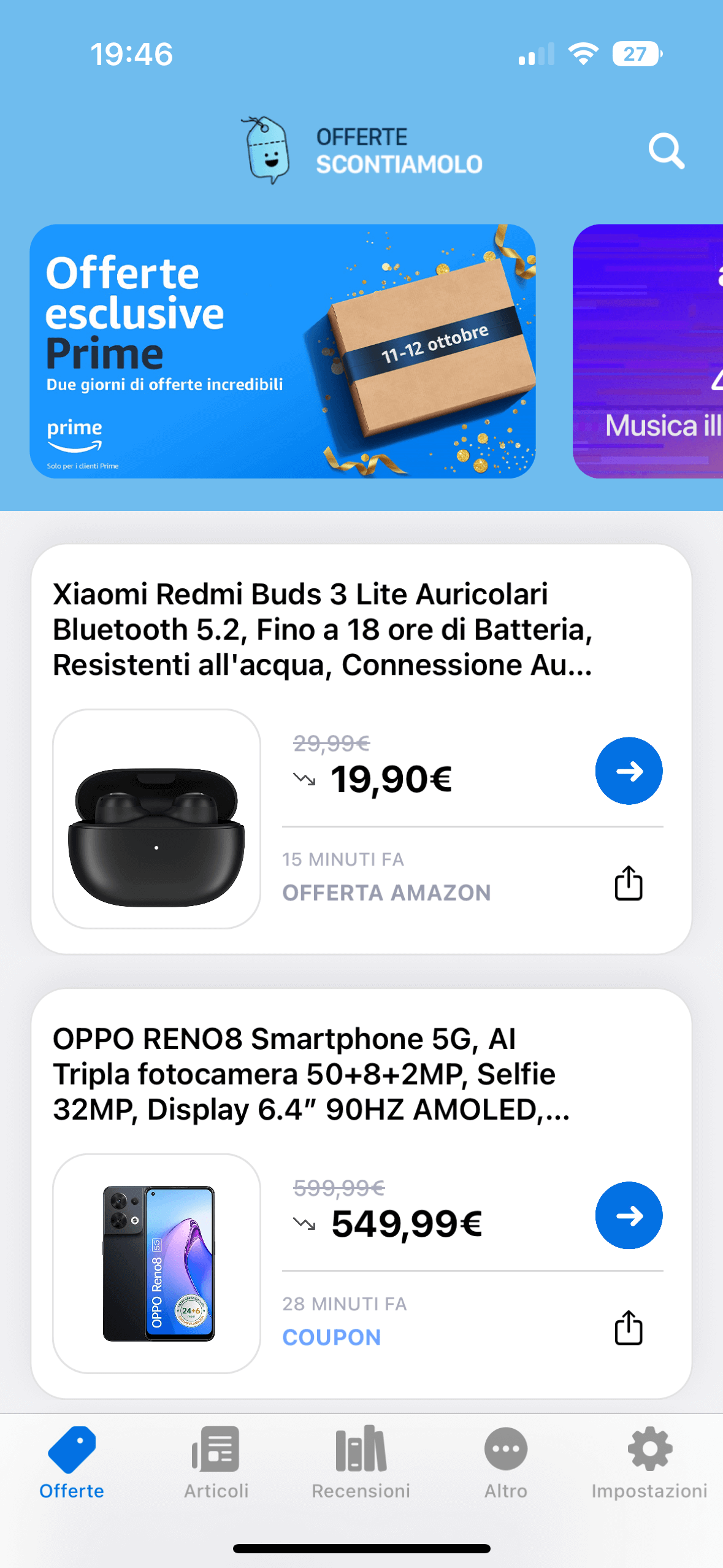View the OPPO RENO8 product image
The height and width of the screenshot is (1568, 723).
tap(156, 1263)
